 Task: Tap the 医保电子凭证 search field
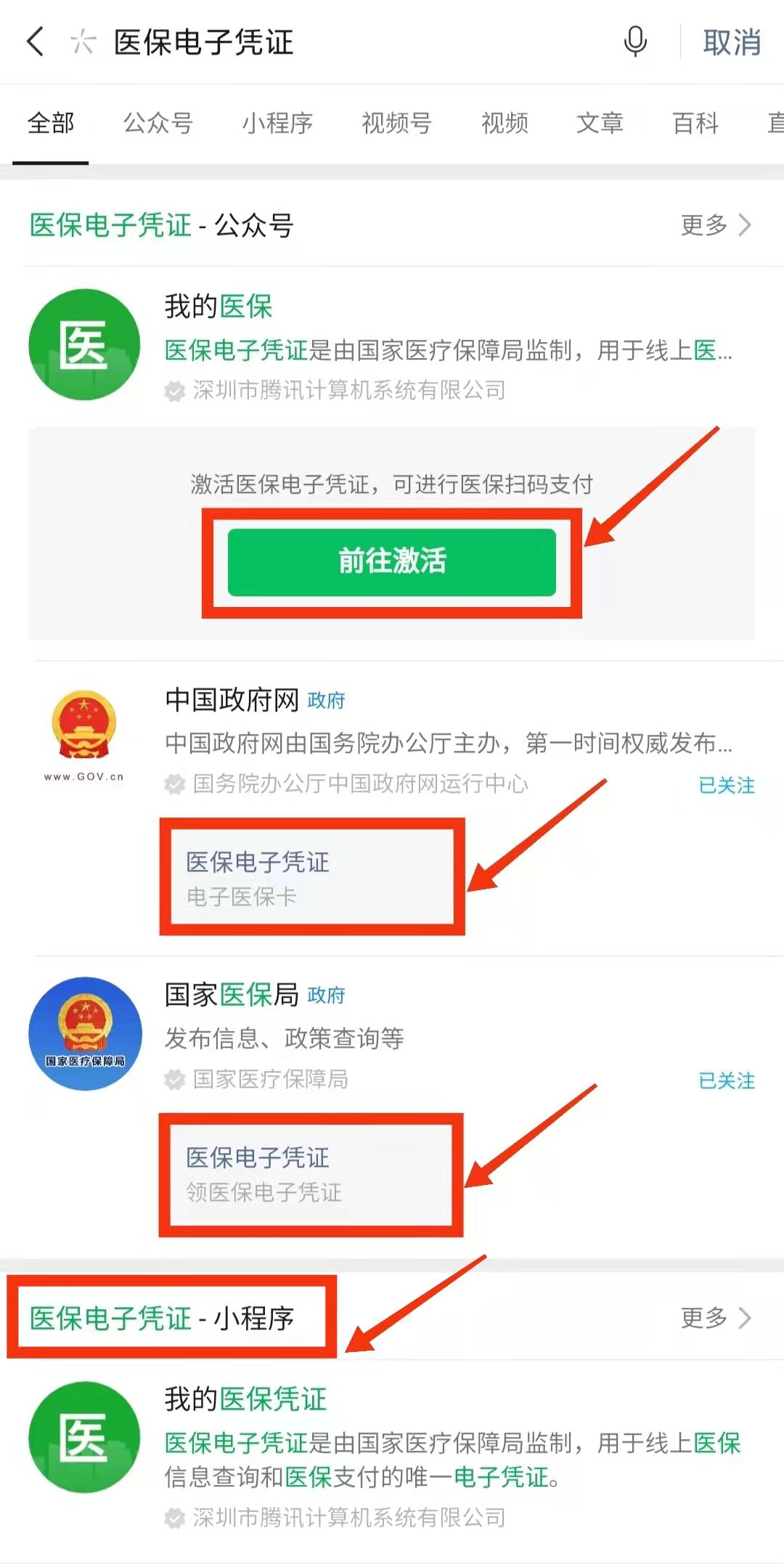click(348, 42)
